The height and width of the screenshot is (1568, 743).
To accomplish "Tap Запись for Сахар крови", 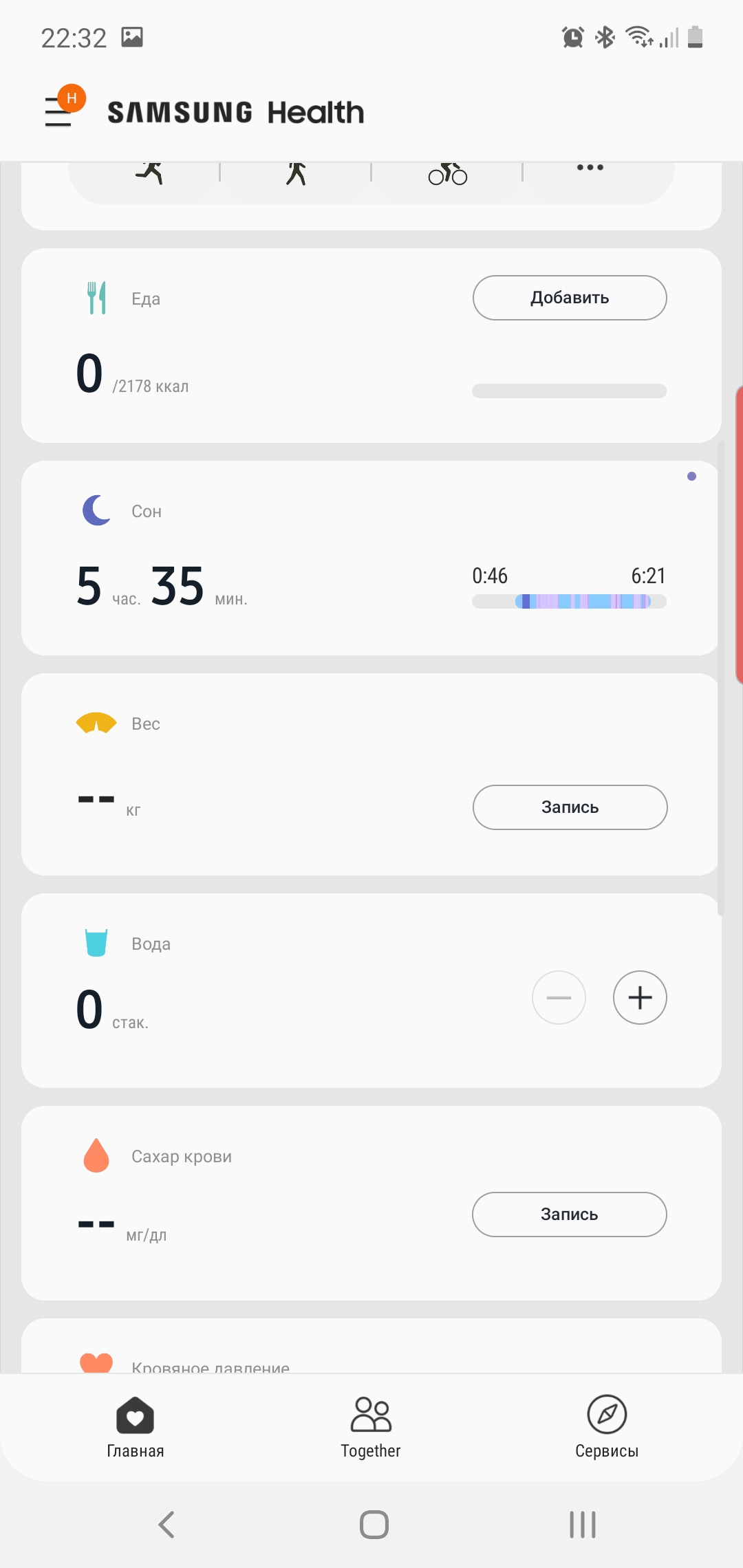I will (x=569, y=1215).
